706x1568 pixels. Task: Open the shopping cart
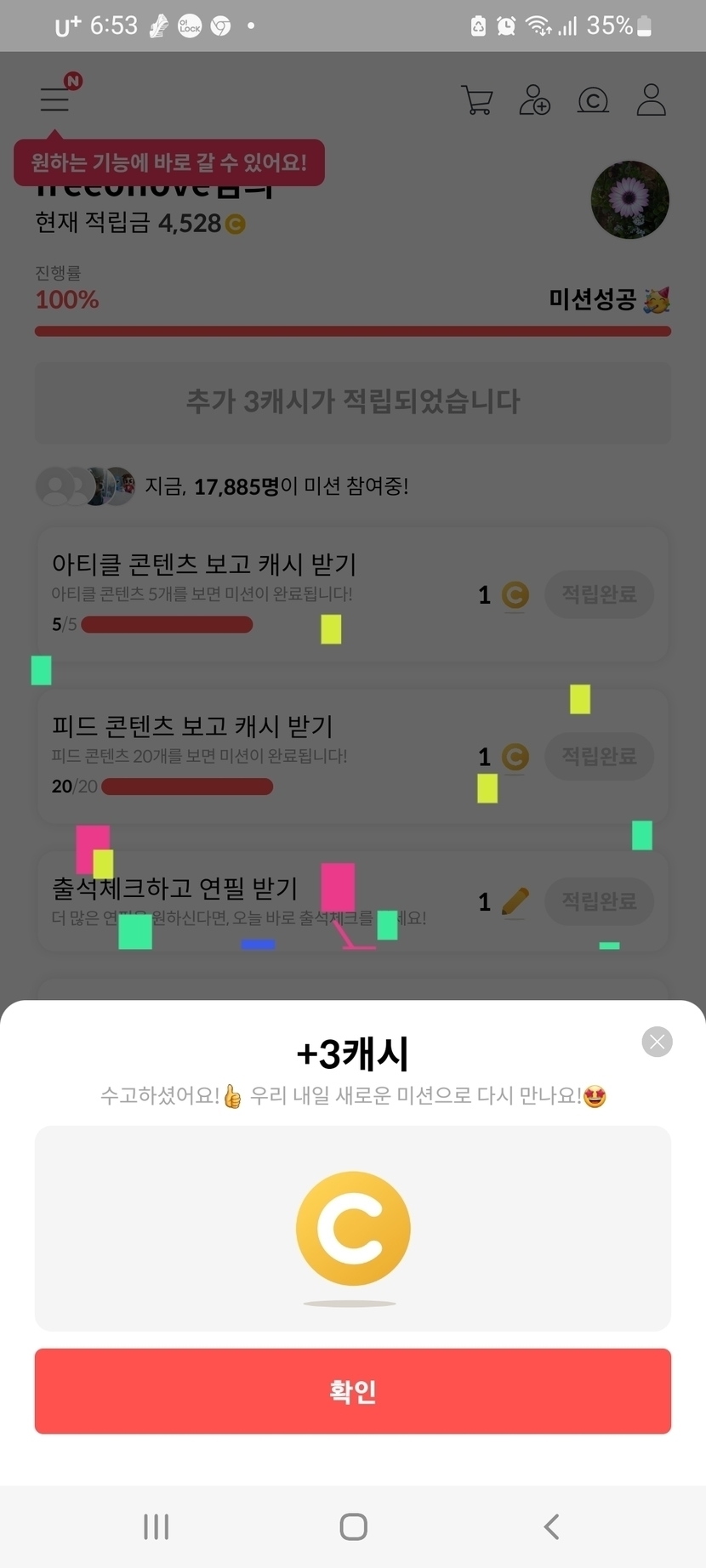[477, 99]
